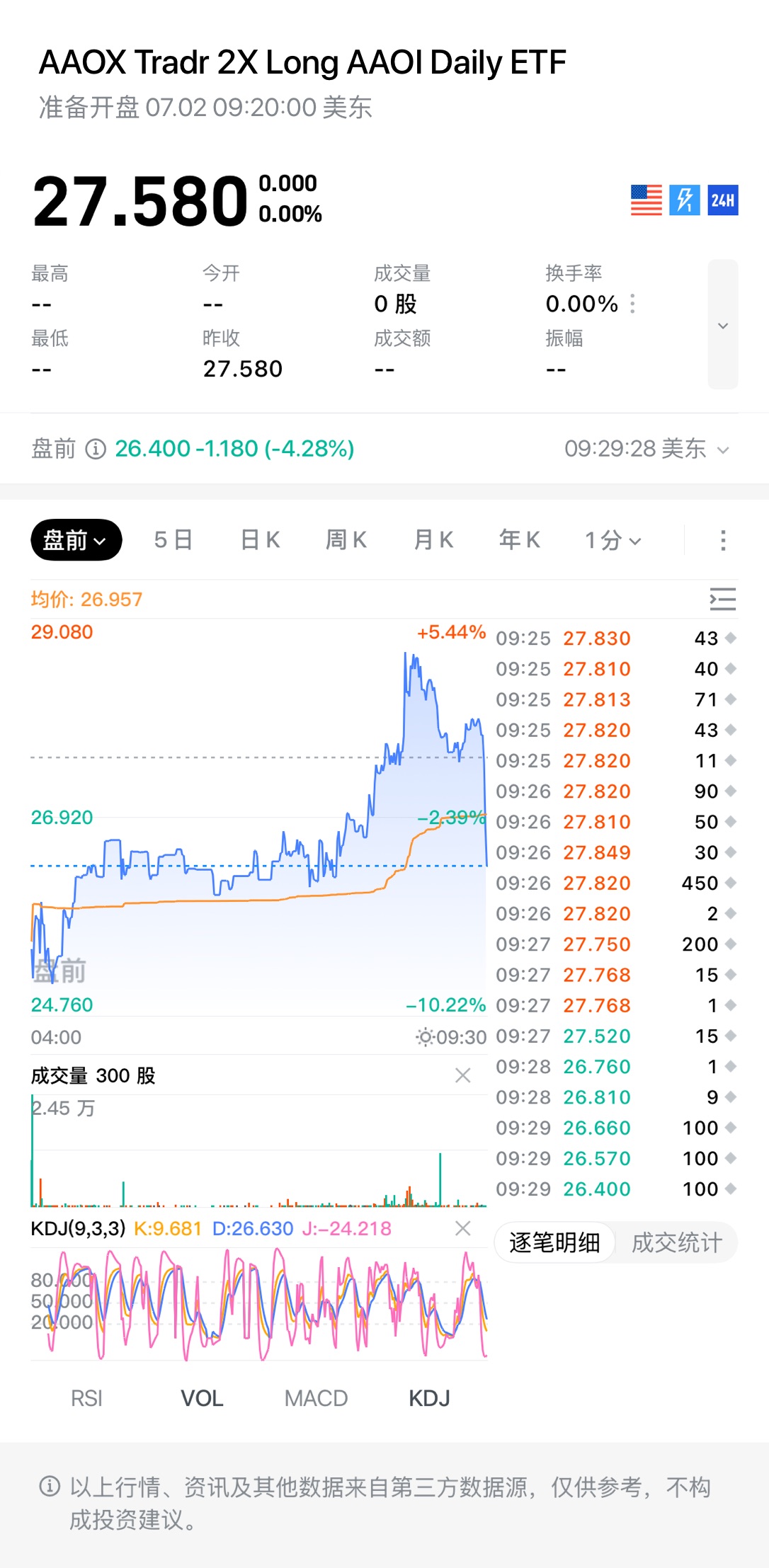Toggle the VOL indicator
The height and width of the screenshot is (1568, 769).
[x=202, y=1398]
